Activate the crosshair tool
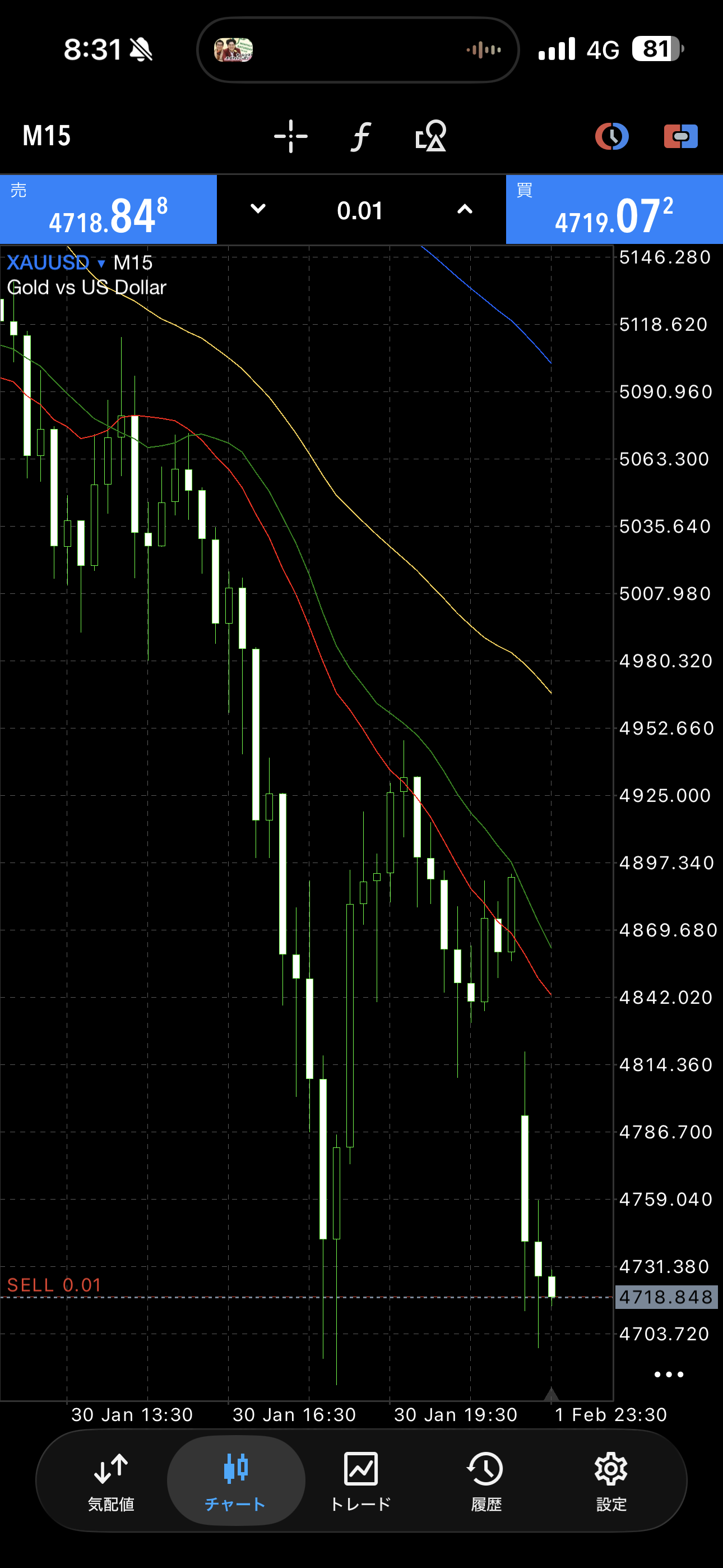The width and height of the screenshot is (723, 1568). (291, 136)
